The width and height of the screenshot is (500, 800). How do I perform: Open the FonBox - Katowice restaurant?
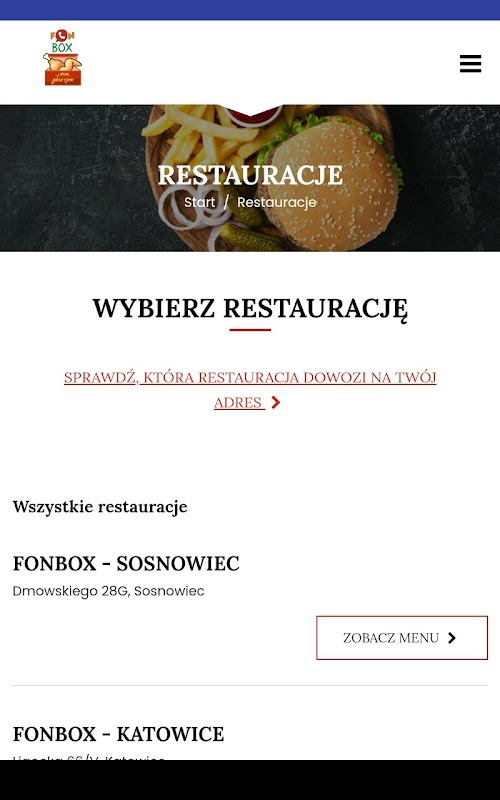[118, 734]
